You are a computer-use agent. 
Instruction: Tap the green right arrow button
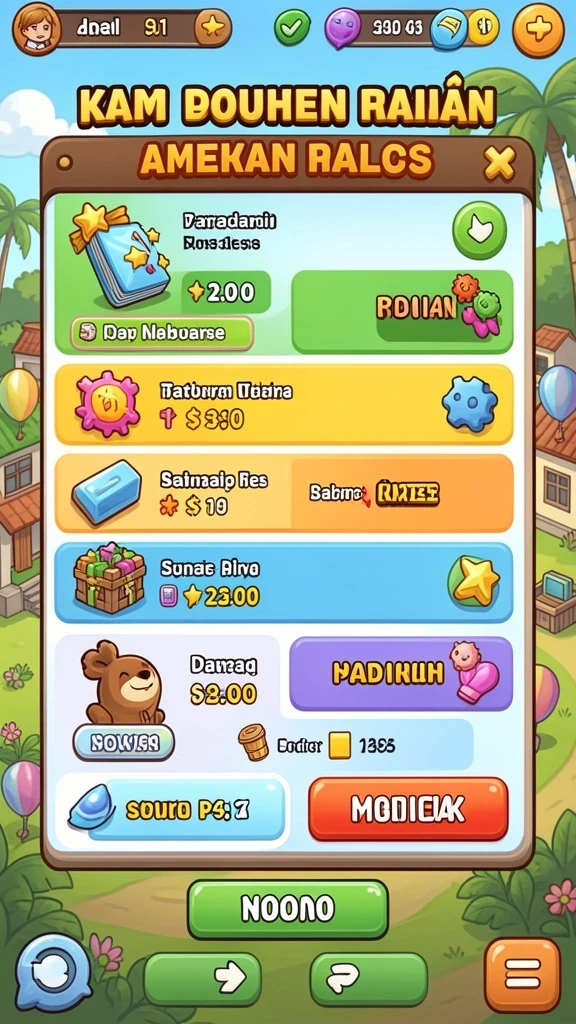pyautogui.click(x=203, y=979)
